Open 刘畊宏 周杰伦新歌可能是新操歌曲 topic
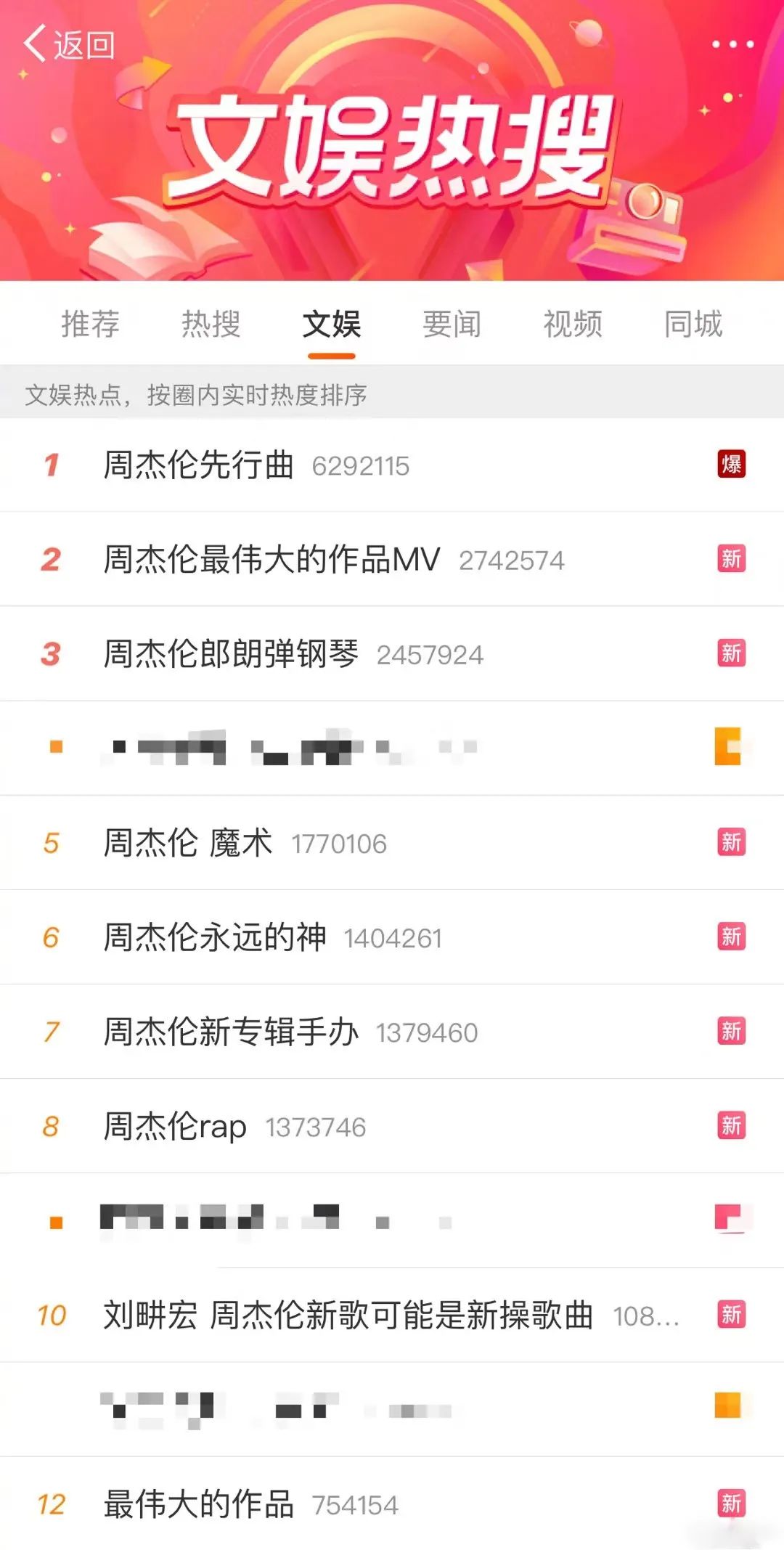 click(348, 1315)
